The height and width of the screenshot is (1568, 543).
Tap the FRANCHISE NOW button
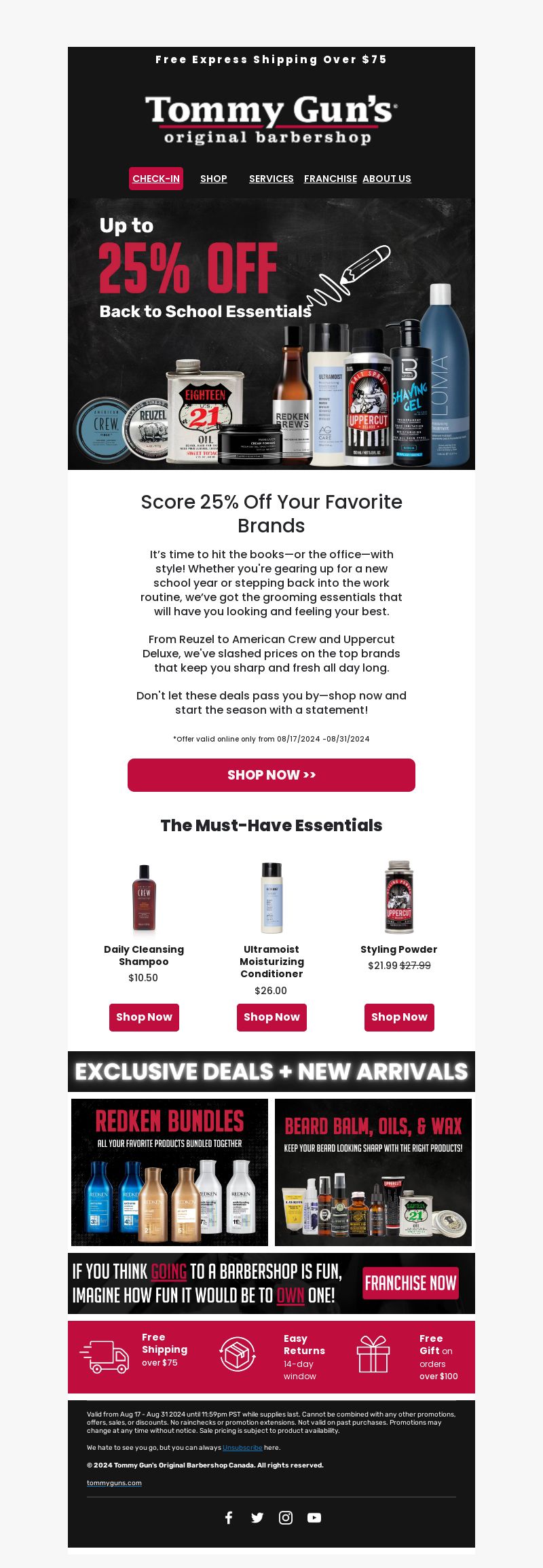click(x=411, y=1283)
